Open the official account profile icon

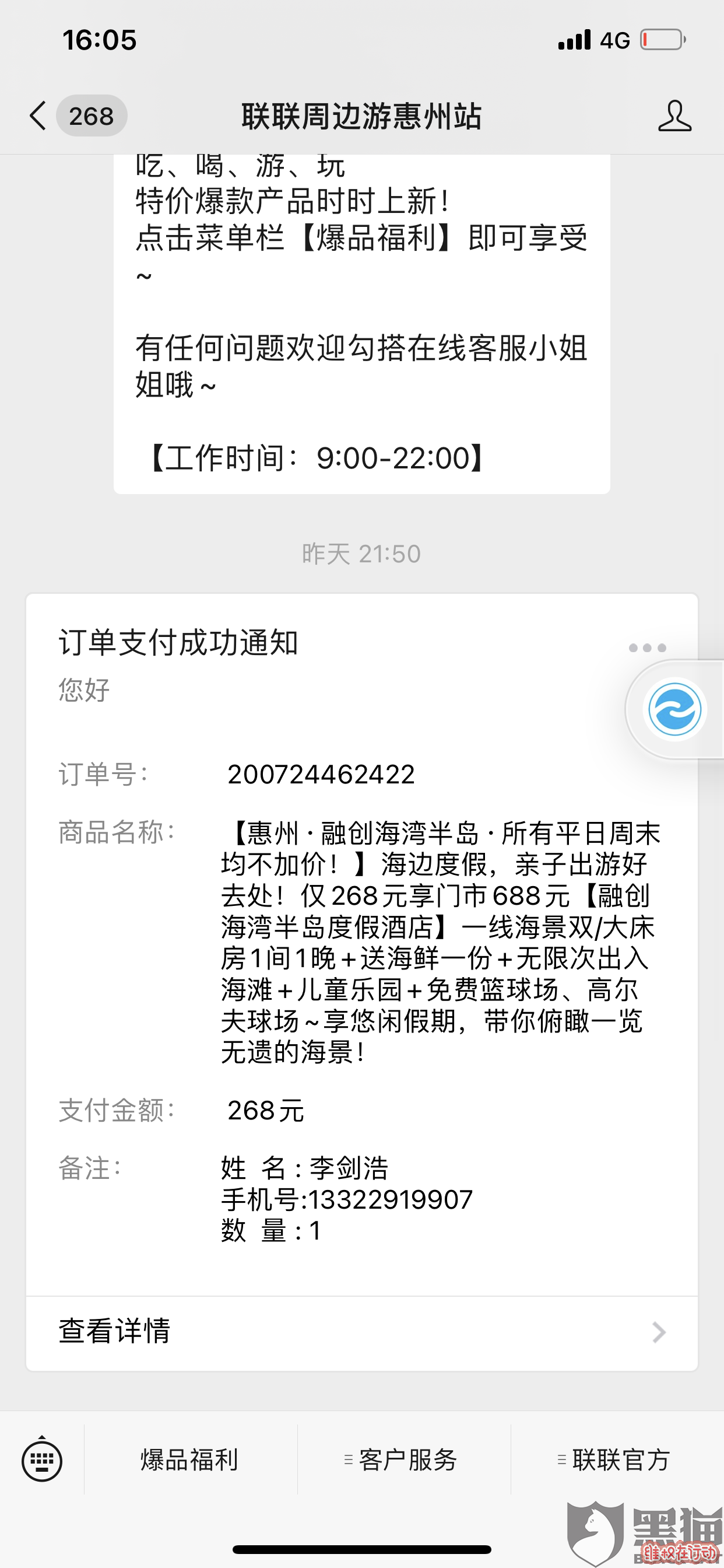674,116
